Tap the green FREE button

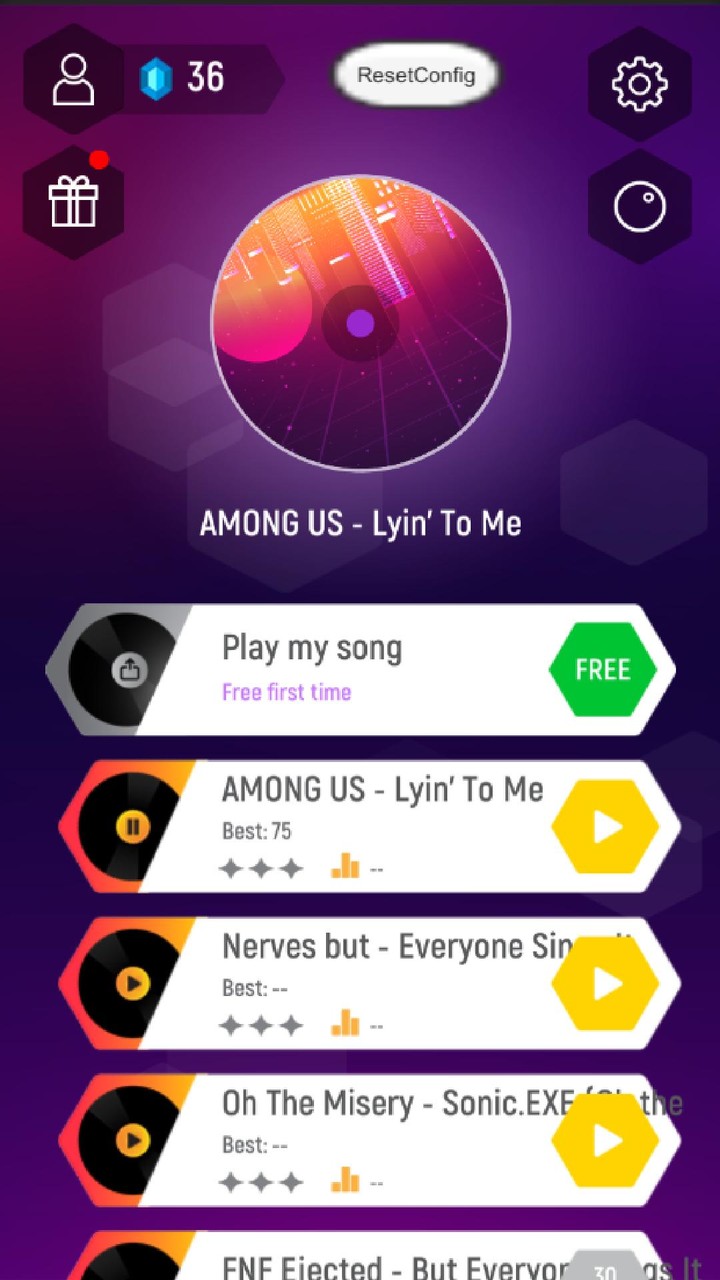tap(602, 670)
